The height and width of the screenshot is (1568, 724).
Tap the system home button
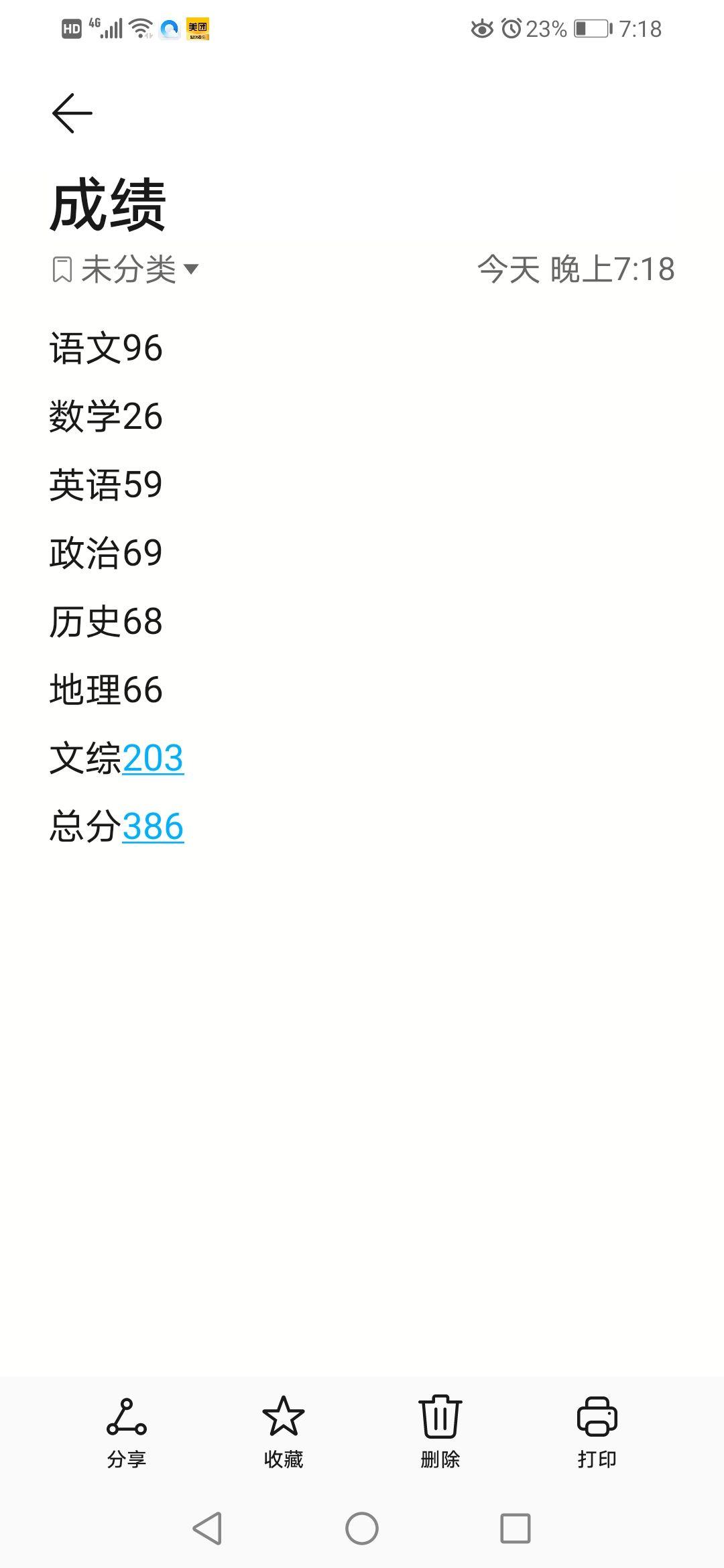point(362,1528)
